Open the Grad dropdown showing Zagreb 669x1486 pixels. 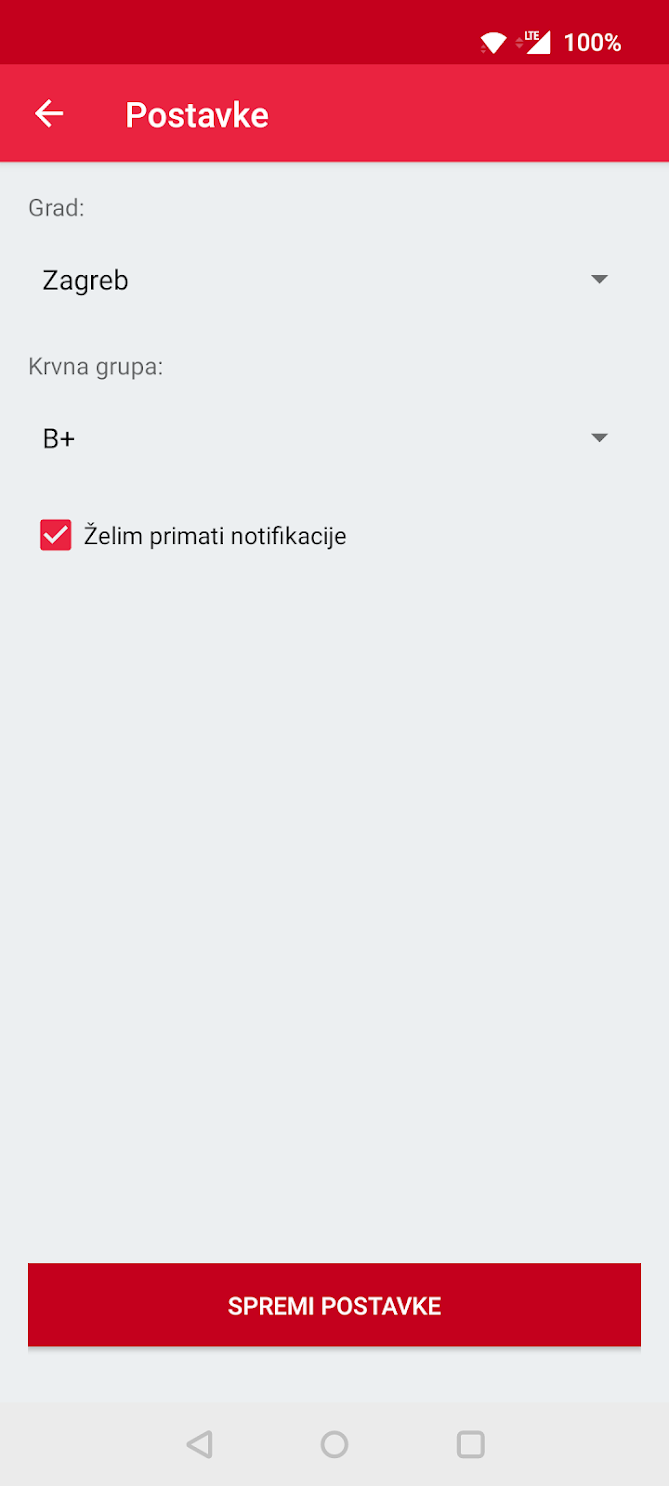click(x=334, y=280)
